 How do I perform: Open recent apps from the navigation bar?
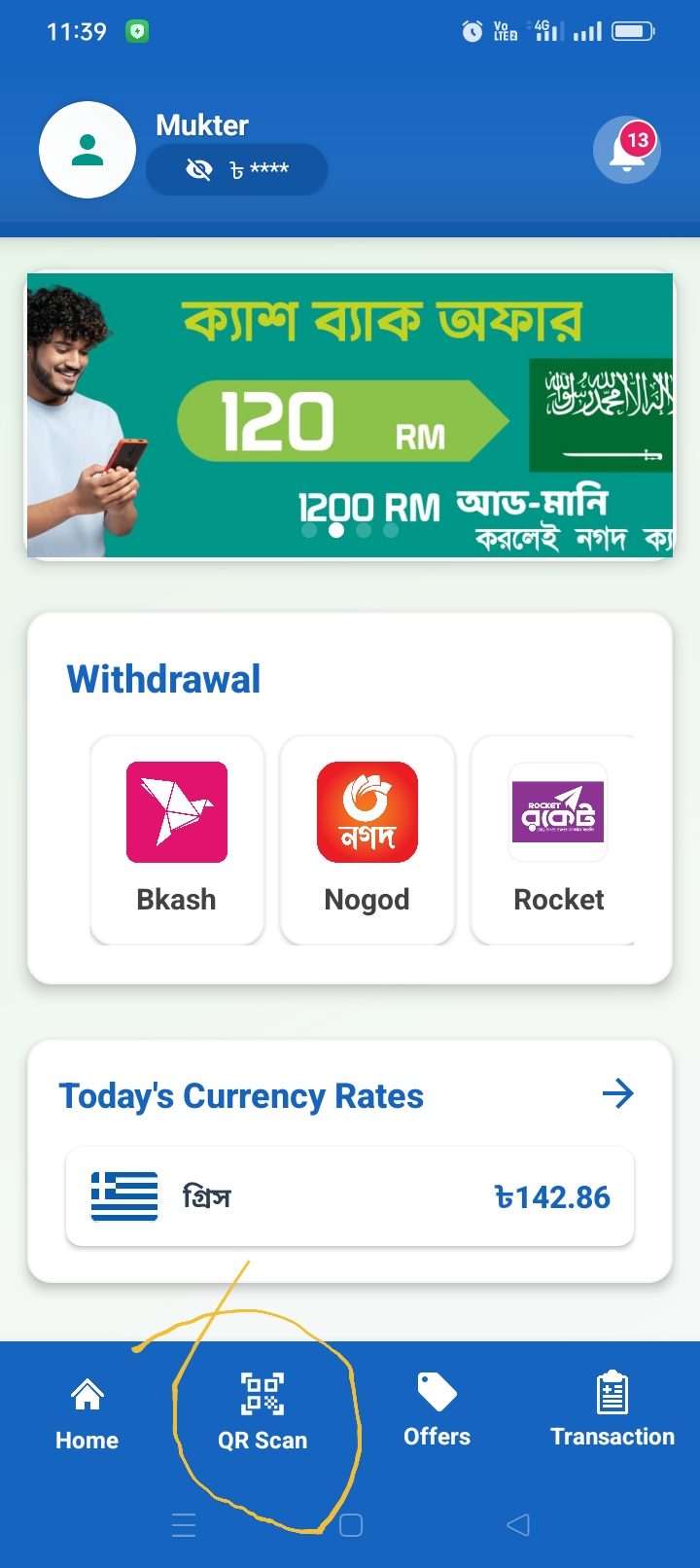coord(184,1525)
